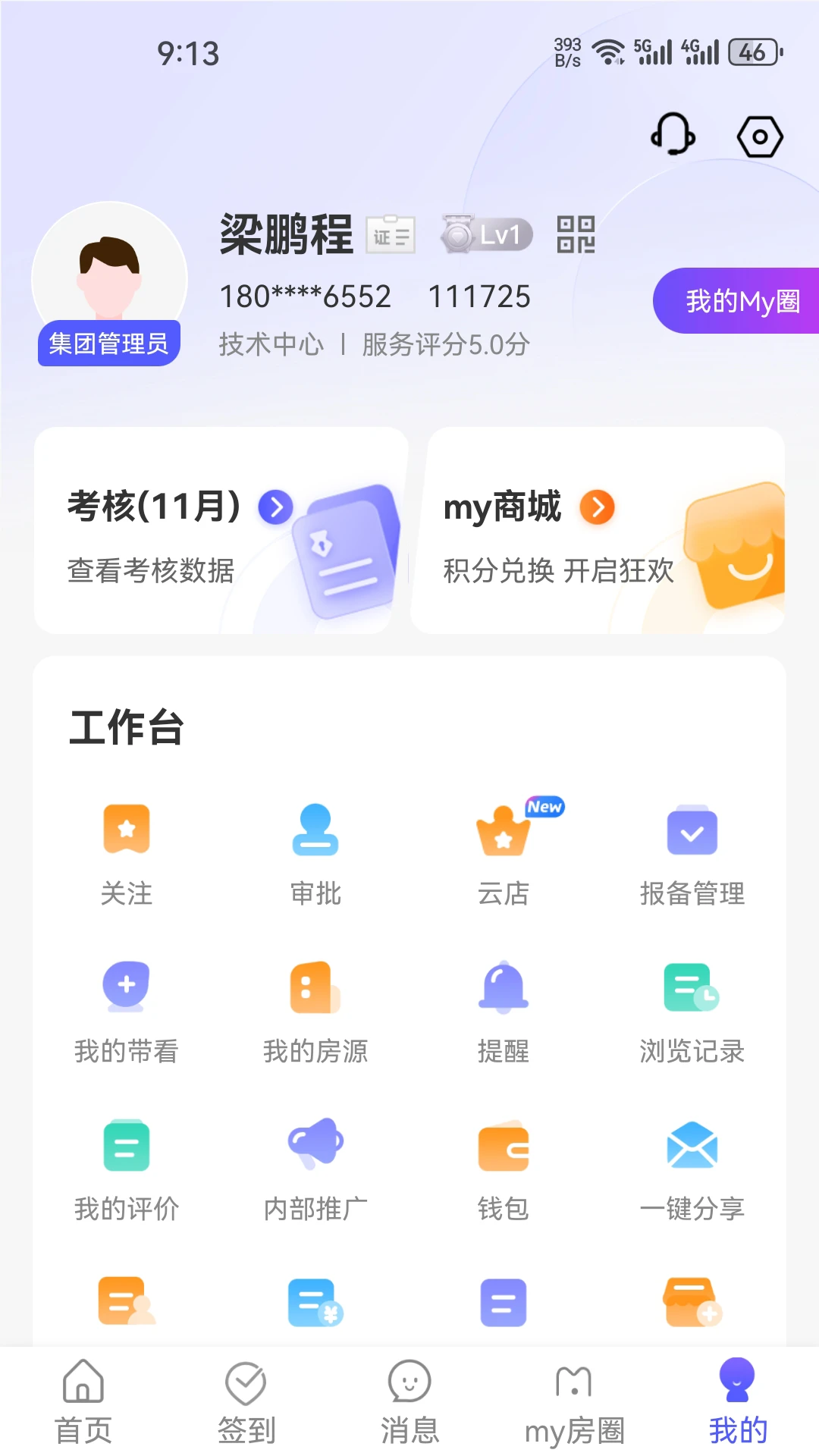Switch to the 签到 tab

click(245, 1403)
